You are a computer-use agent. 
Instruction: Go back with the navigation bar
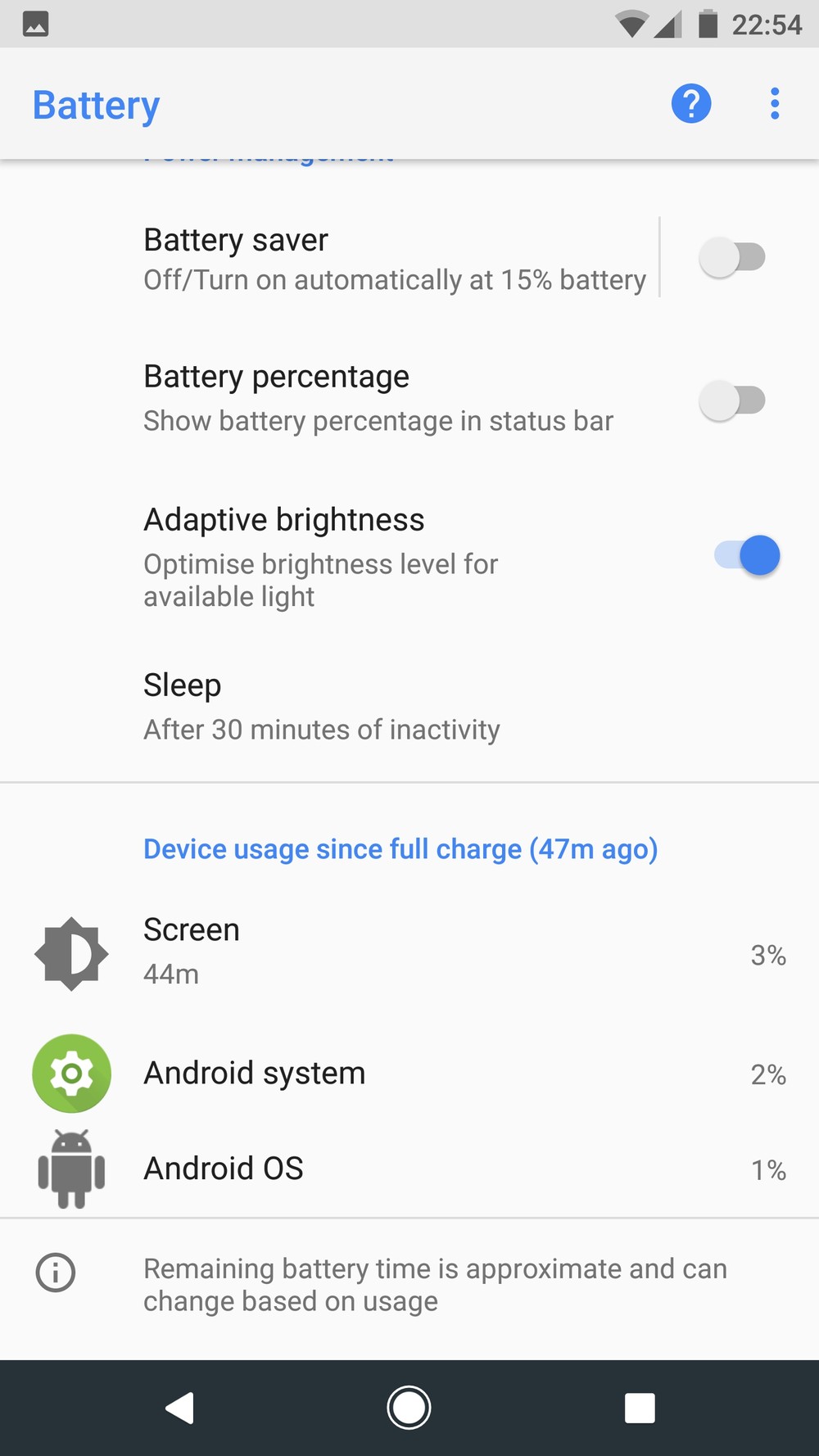[180, 1409]
